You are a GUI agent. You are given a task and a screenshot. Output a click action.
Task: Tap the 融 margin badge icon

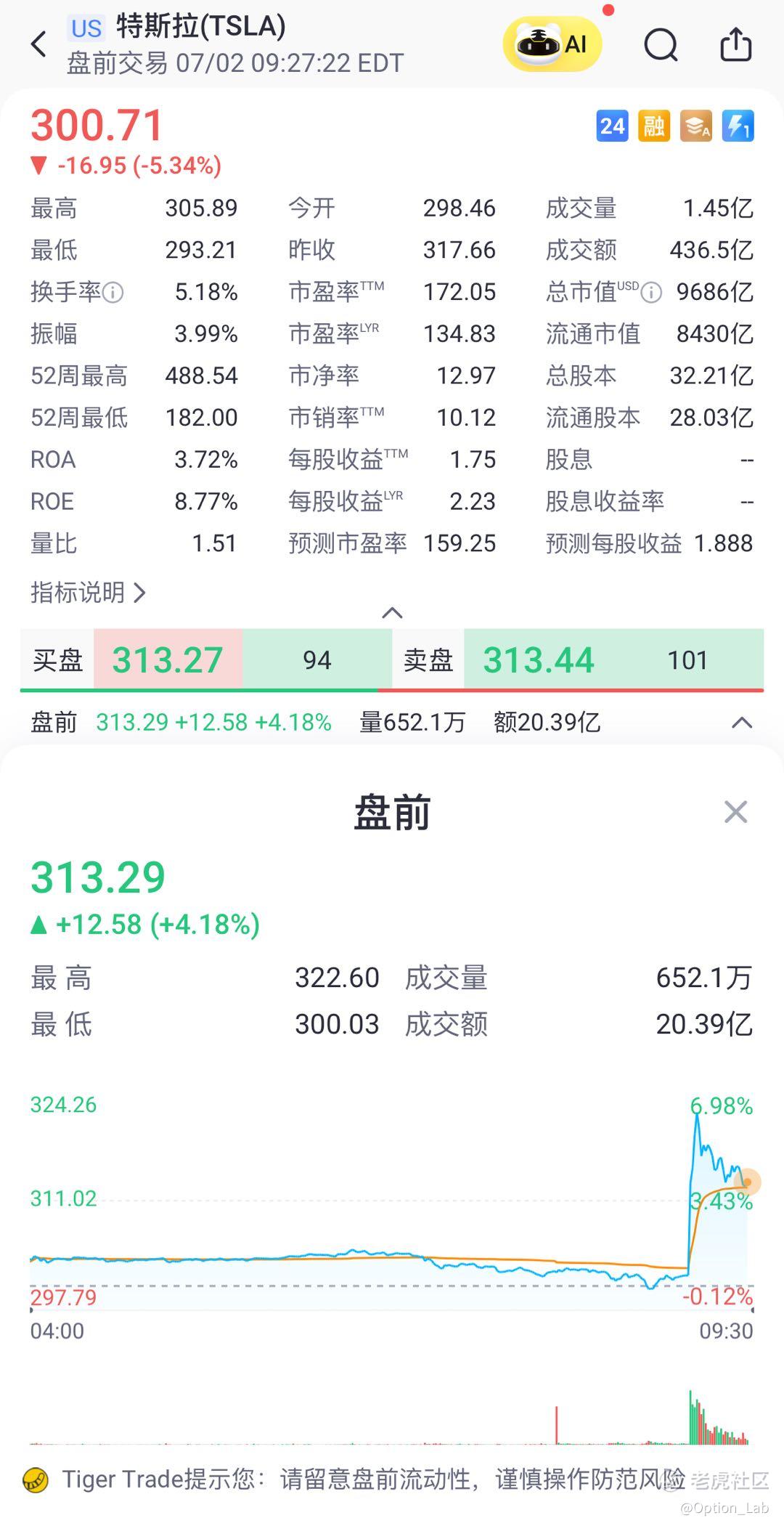[653, 126]
